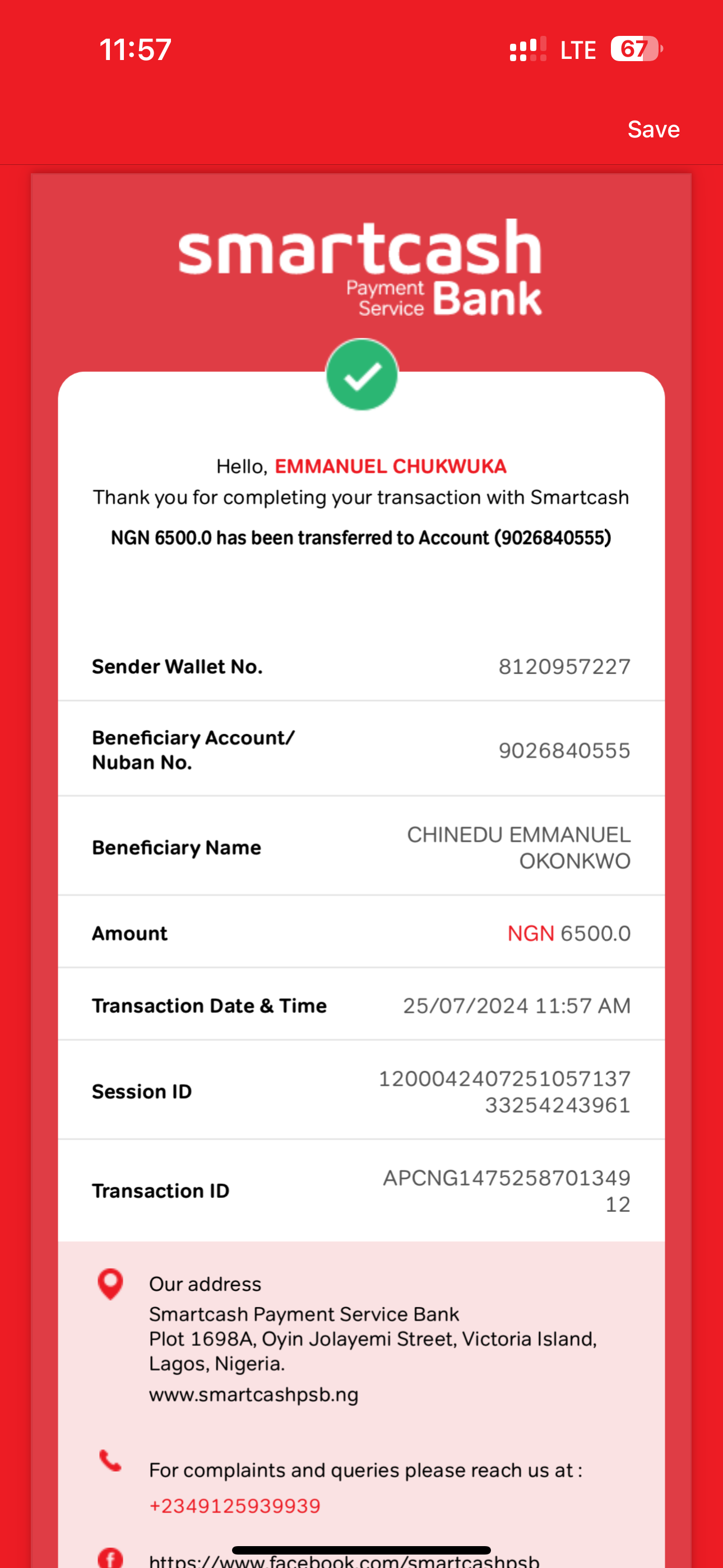Call the complaints number +2349125939939
The width and height of the screenshot is (723, 1568).
[235, 1505]
